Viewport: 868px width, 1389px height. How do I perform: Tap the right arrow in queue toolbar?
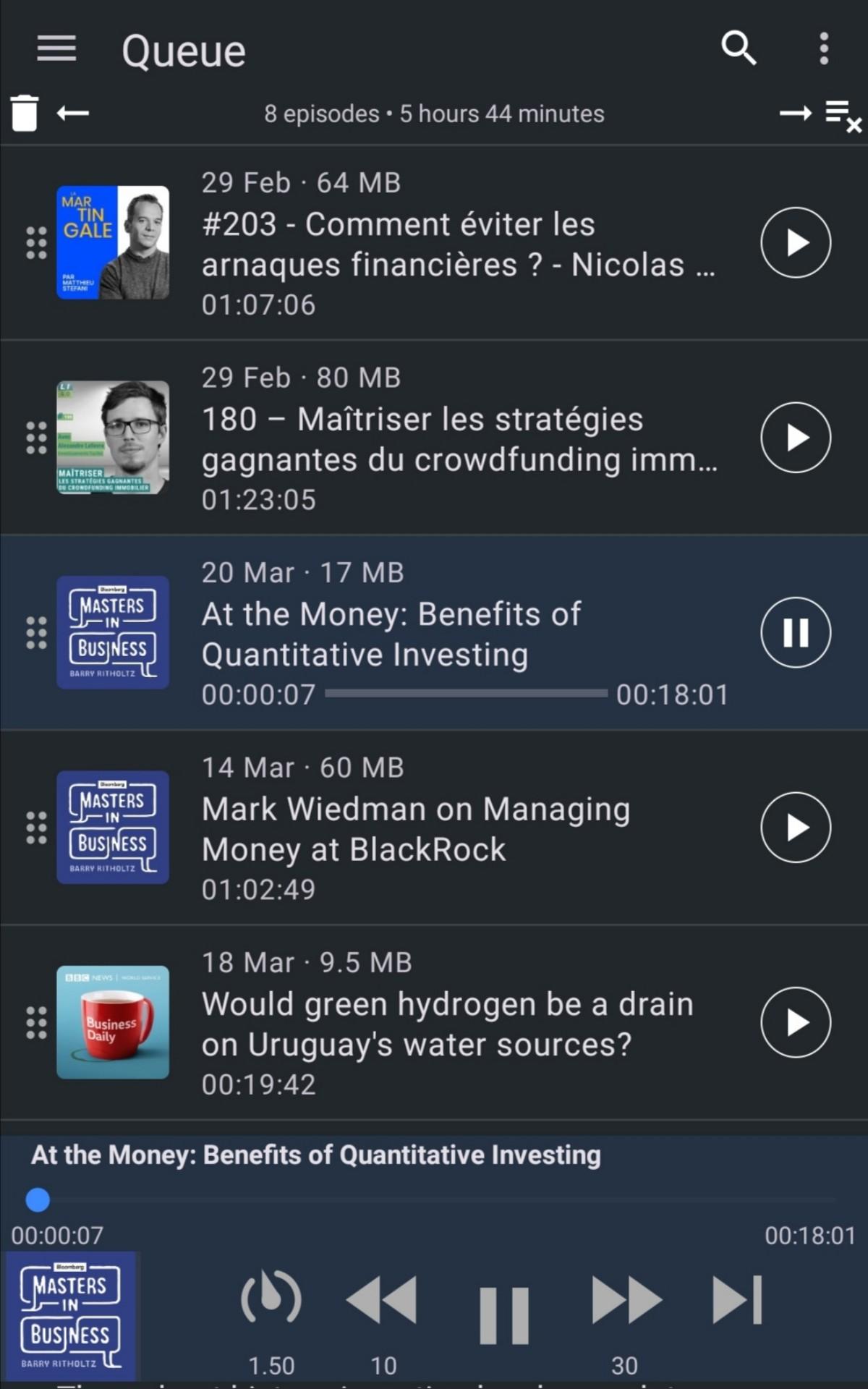pyautogui.click(x=795, y=113)
